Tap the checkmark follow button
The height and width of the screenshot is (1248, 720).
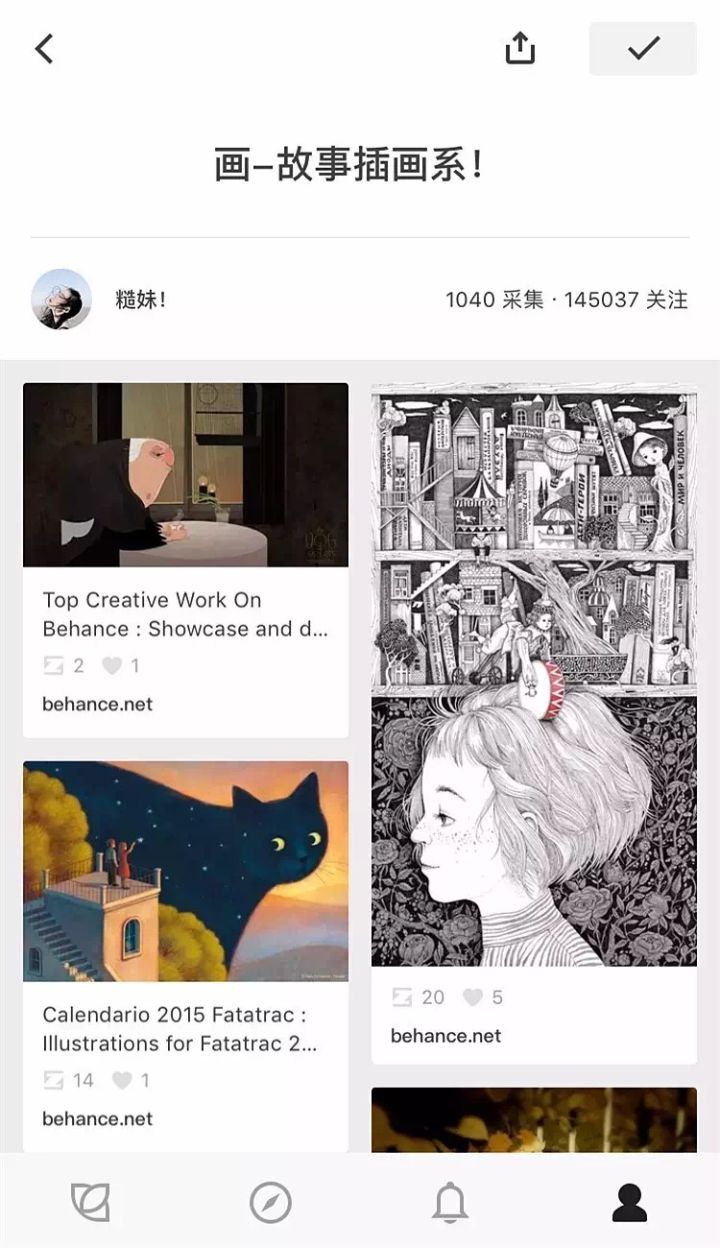[643, 48]
